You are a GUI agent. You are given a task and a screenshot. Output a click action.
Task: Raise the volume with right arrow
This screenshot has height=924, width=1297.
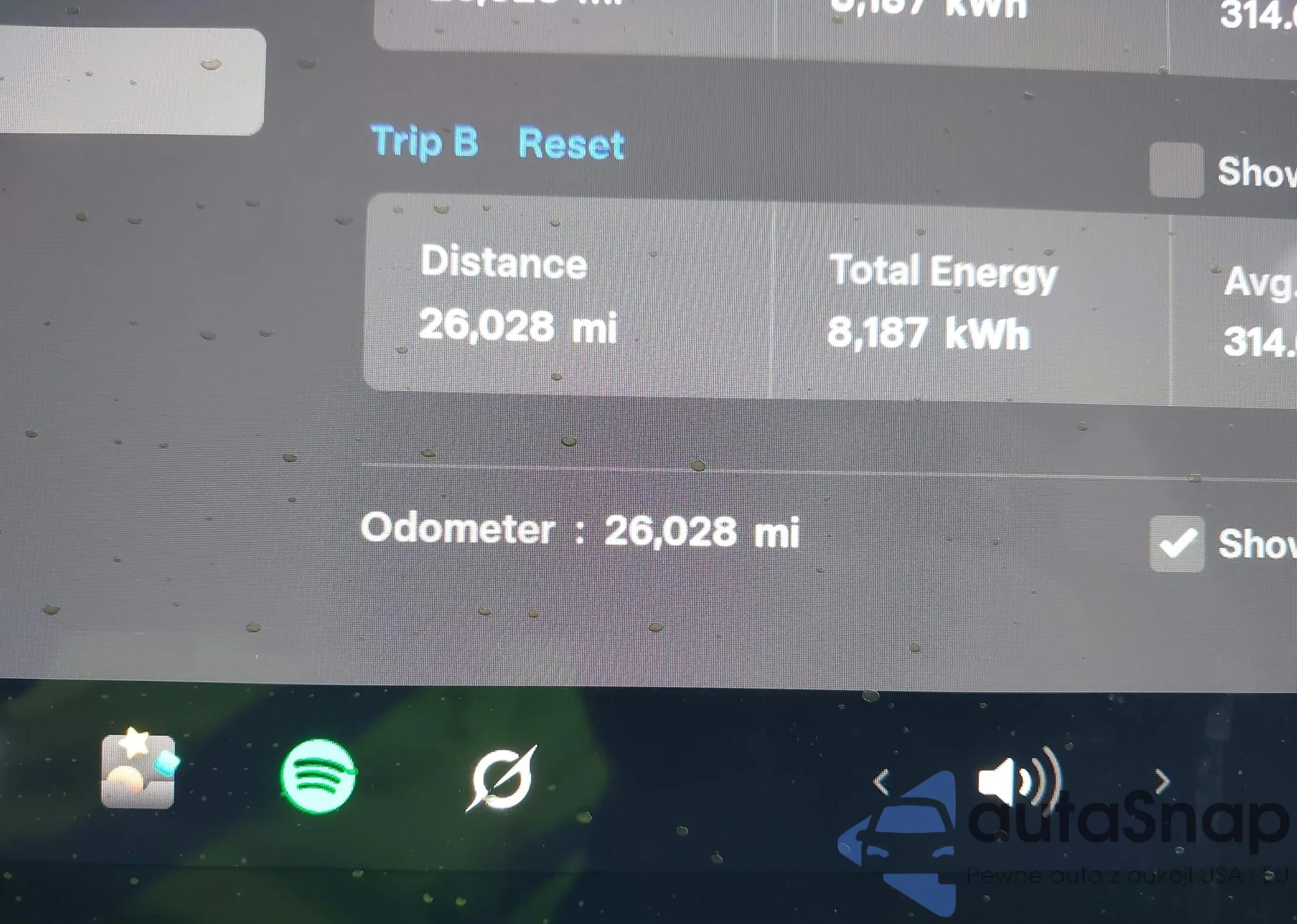tap(1161, 781)
